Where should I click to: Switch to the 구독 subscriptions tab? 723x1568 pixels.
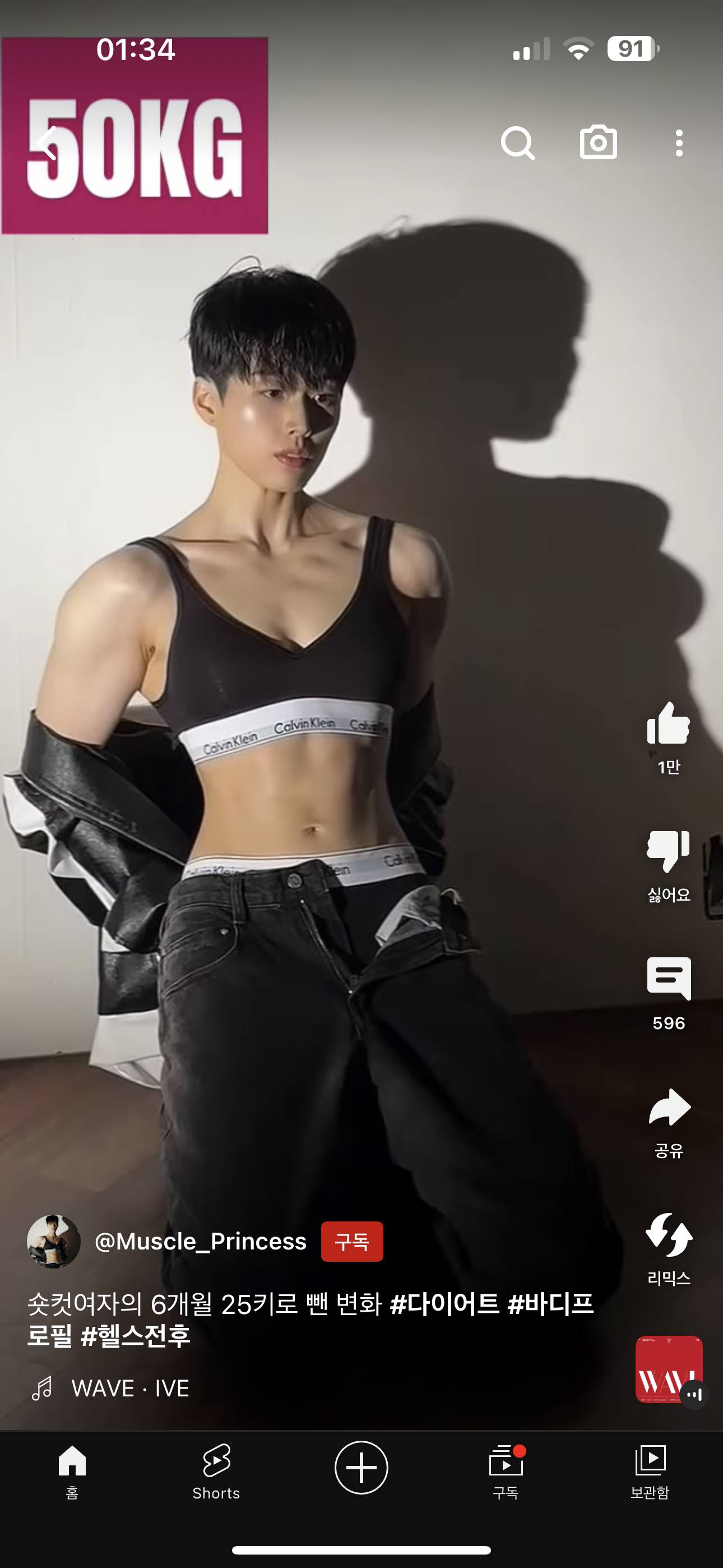[505, 1472]
